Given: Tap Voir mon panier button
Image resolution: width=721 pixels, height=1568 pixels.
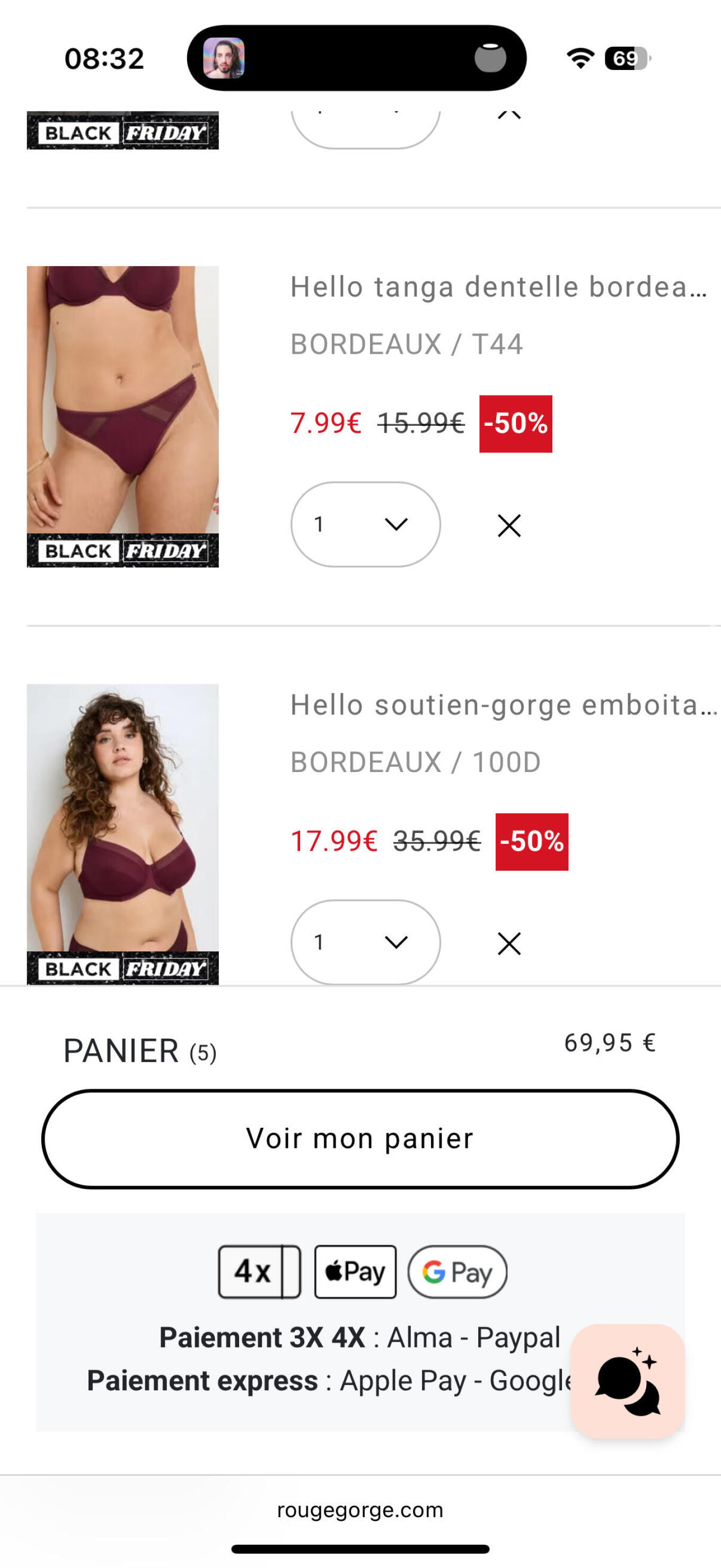Looking at the screenshot, I should tap(360, 1138).
